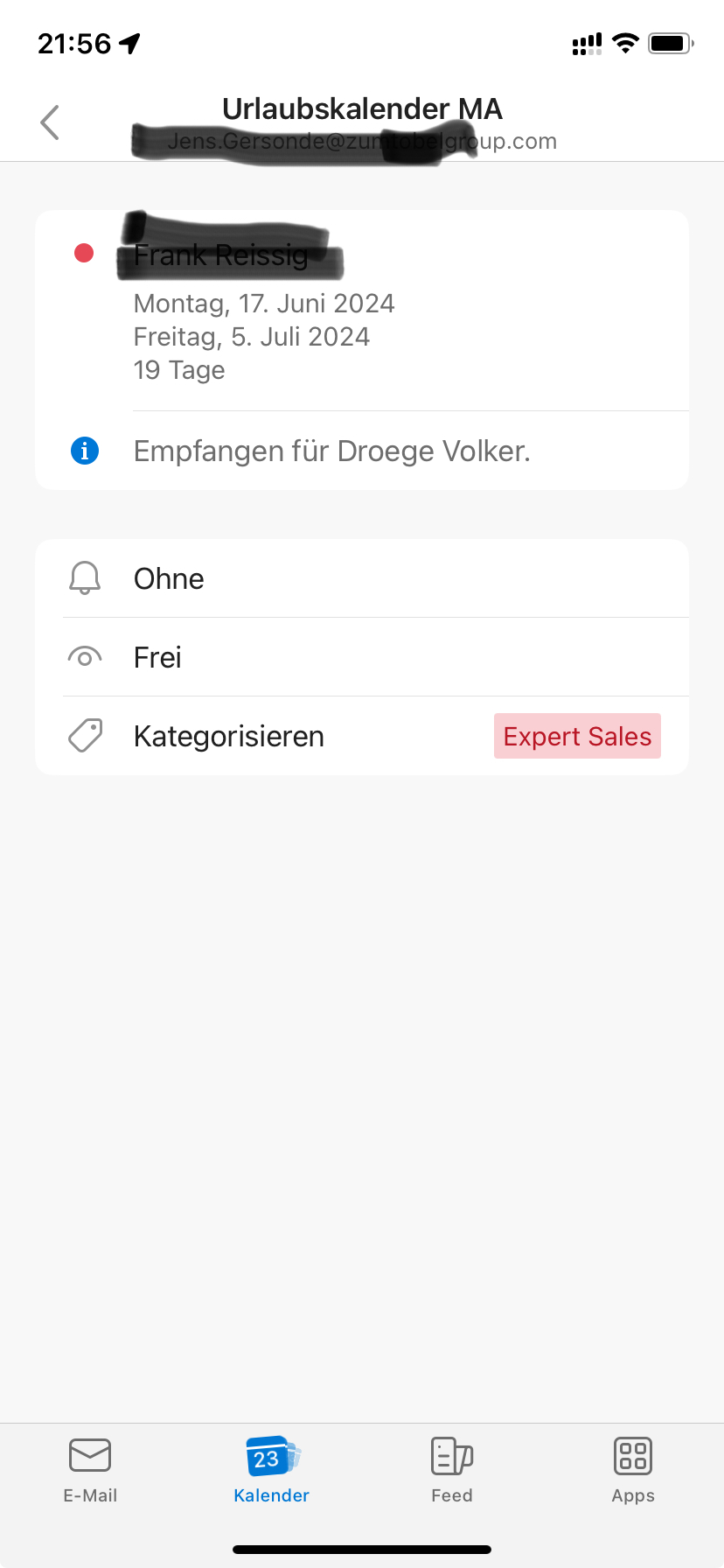
Task: Open the Kategorisieren category row
Action: [229, 736]
